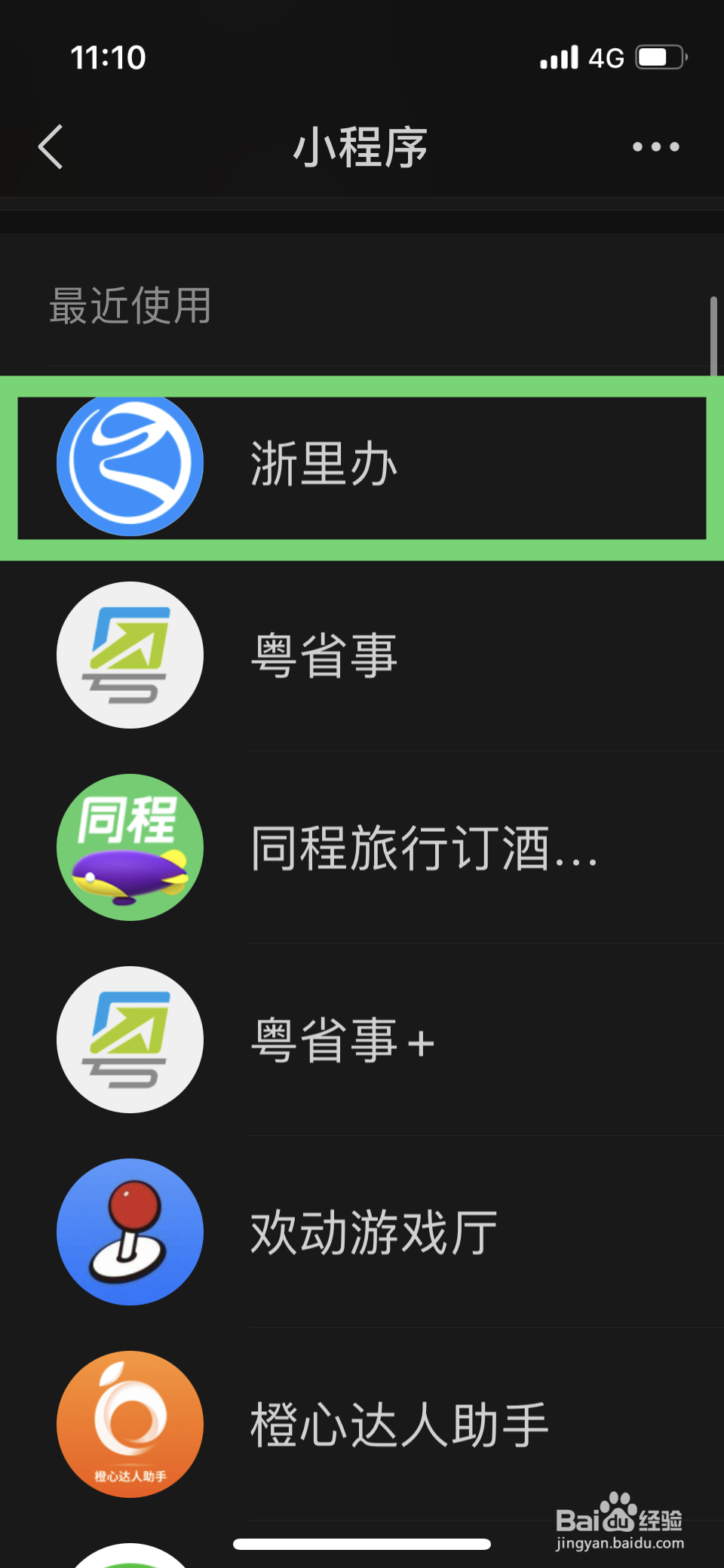
Task: Tap the 最近使用 section header
Action: pos(130,307)
